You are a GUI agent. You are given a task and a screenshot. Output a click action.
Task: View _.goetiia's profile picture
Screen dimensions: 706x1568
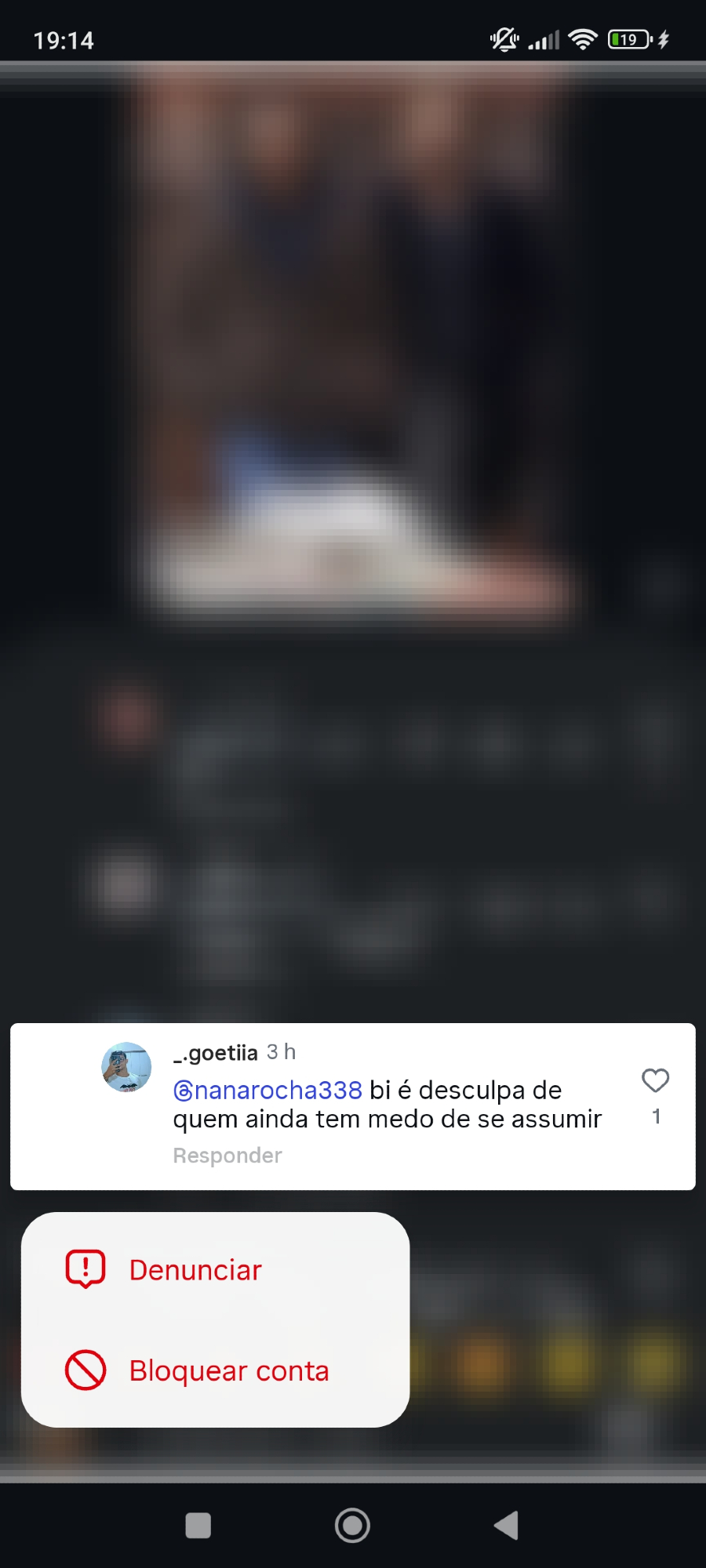click(x=126, y=1067)
